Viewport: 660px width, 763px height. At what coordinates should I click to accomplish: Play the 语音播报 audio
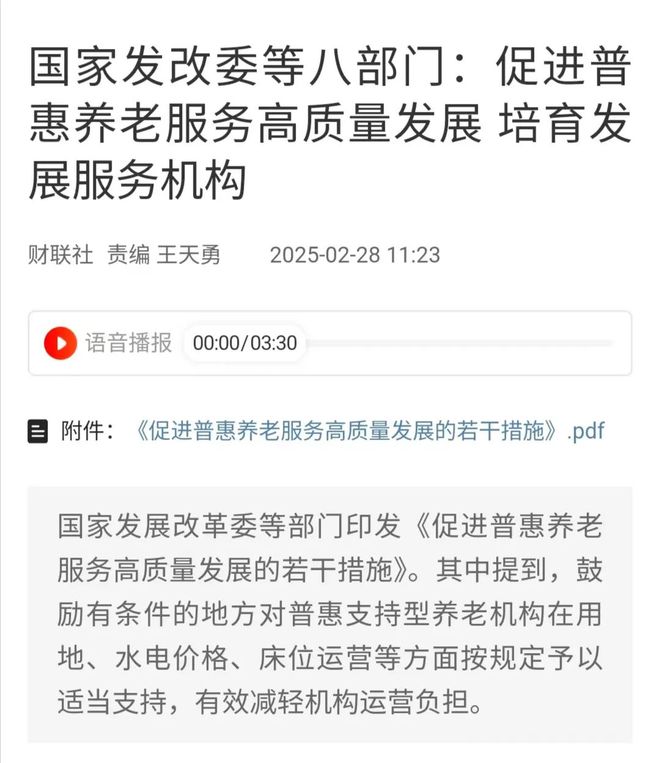pyautogui.click(x=61, y=343)
